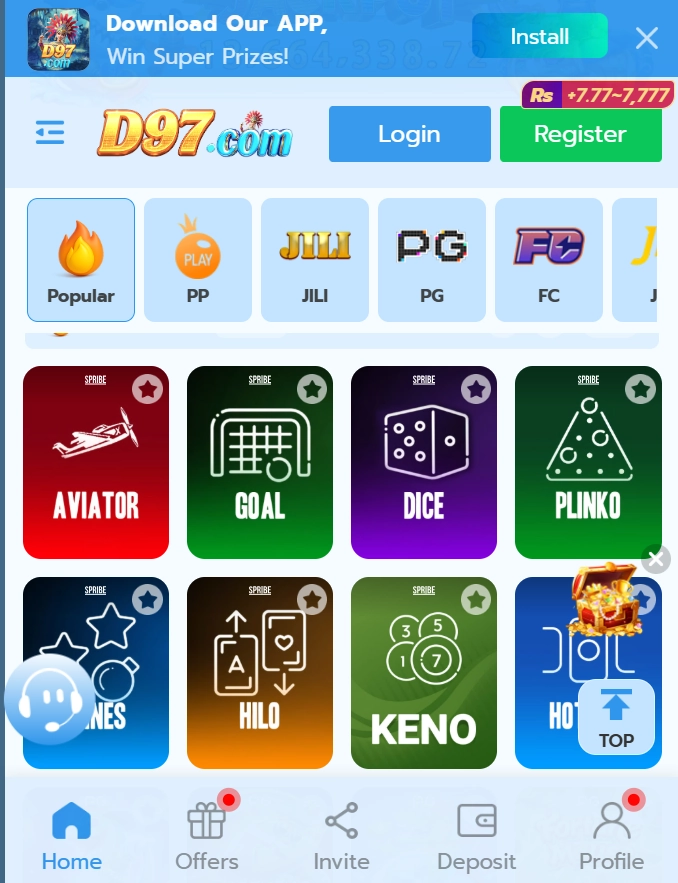Open the Keno game

[x=424, y=673]
